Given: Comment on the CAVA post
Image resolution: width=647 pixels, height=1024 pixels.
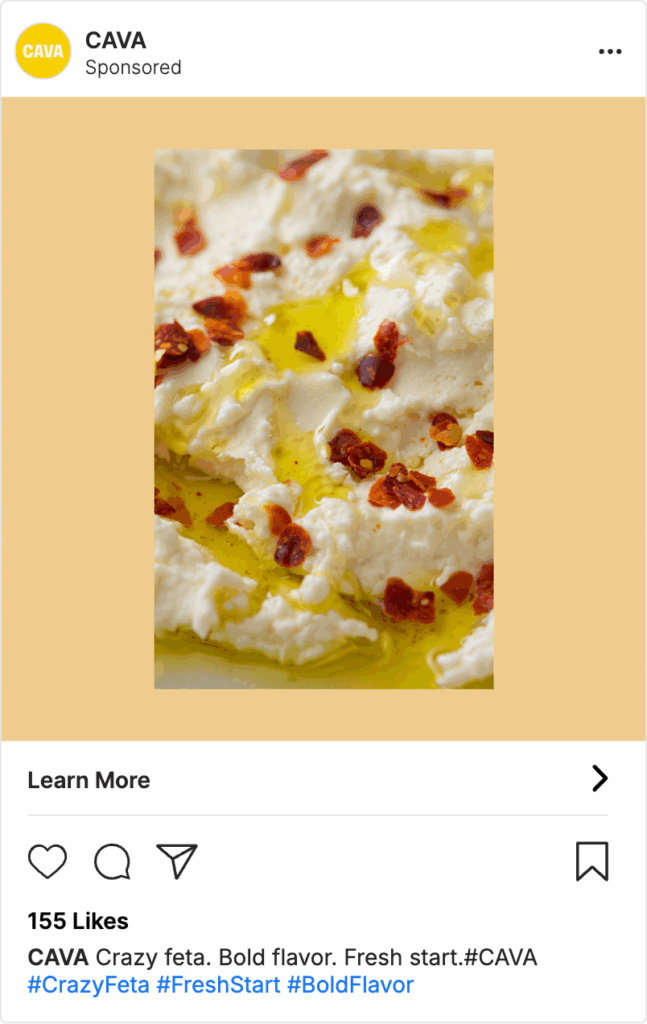Looking at the screenshot, I should [112, 861].
